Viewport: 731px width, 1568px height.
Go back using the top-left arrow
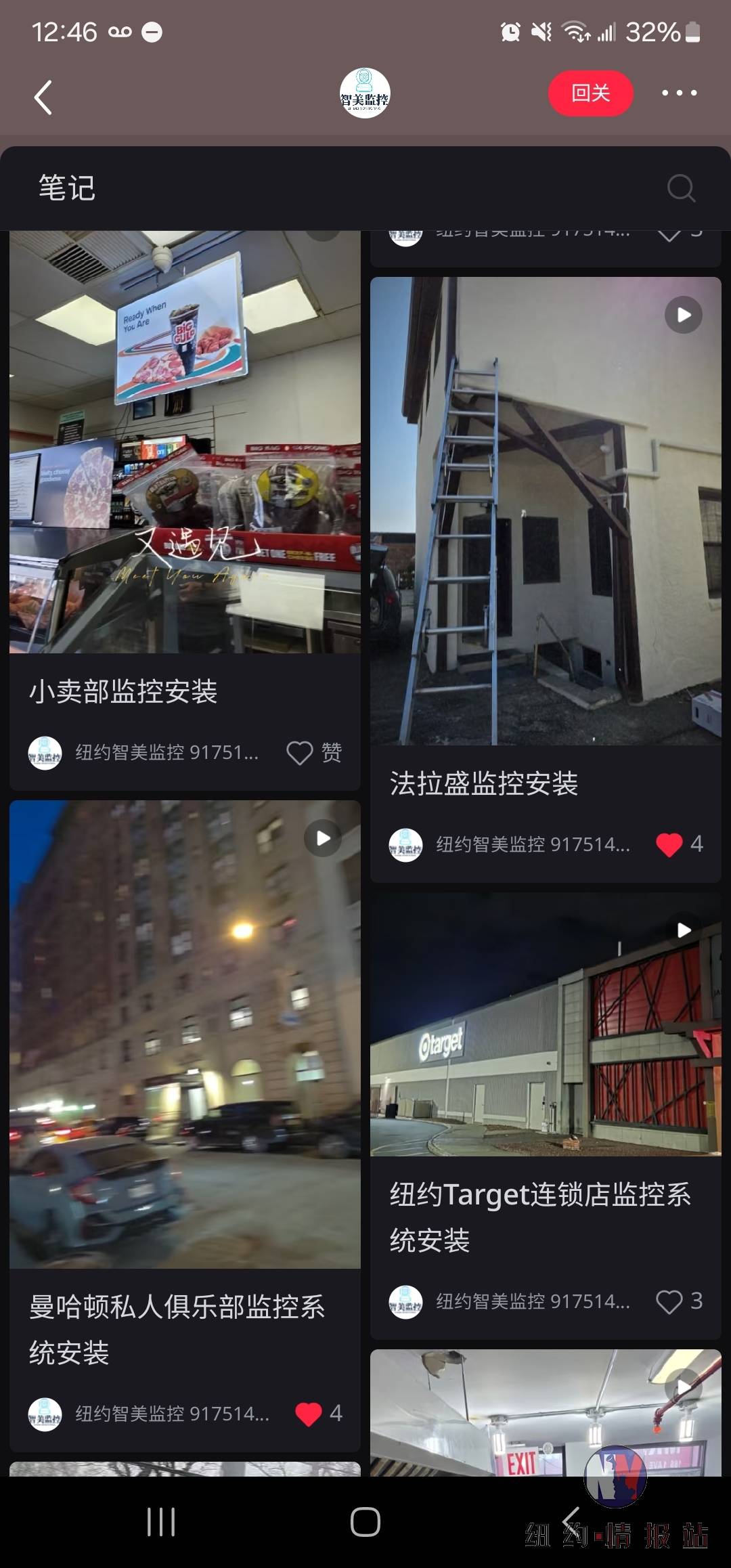click(x=43, y=97)
